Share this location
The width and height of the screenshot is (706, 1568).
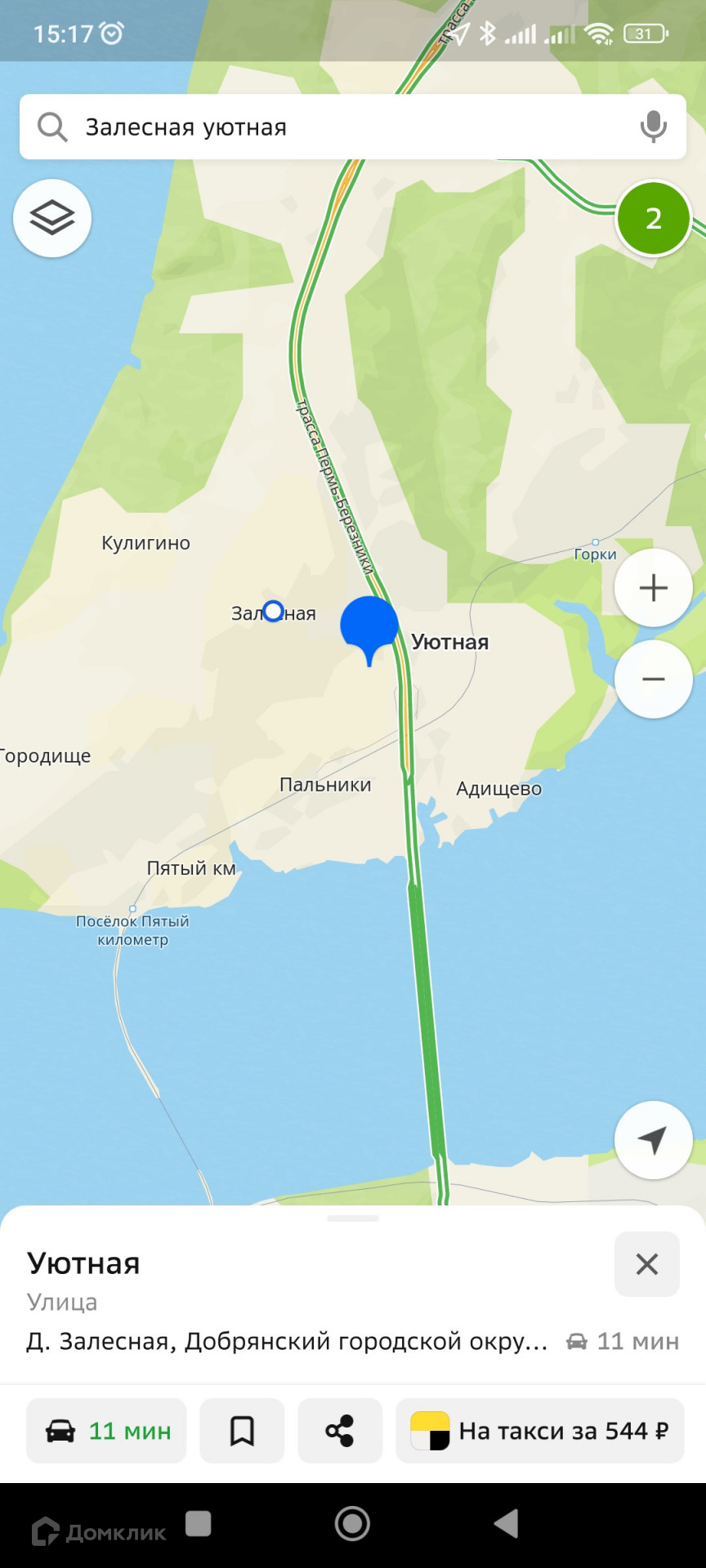pos(340,1431)
